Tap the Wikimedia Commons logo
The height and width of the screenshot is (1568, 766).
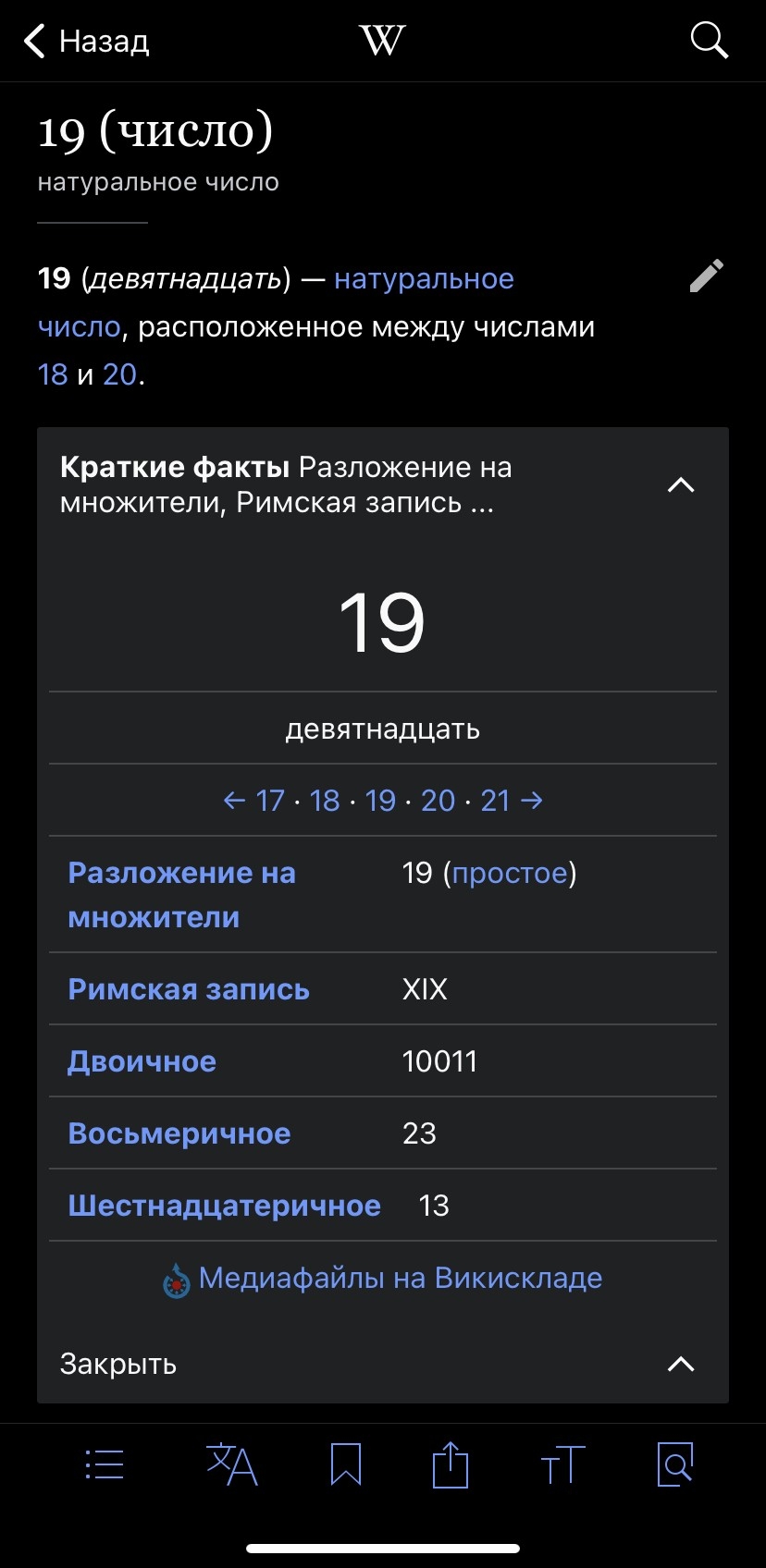(x=175, y=1278)
